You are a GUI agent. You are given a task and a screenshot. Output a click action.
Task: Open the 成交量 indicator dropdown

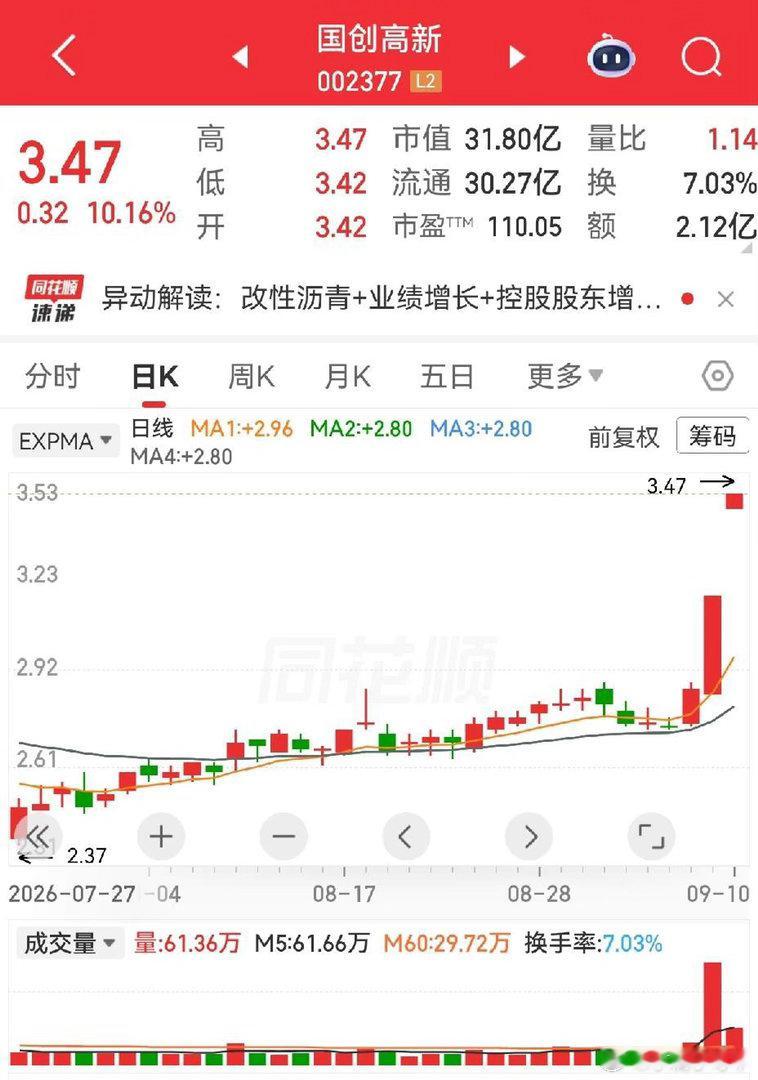click(x=69, y=944)
